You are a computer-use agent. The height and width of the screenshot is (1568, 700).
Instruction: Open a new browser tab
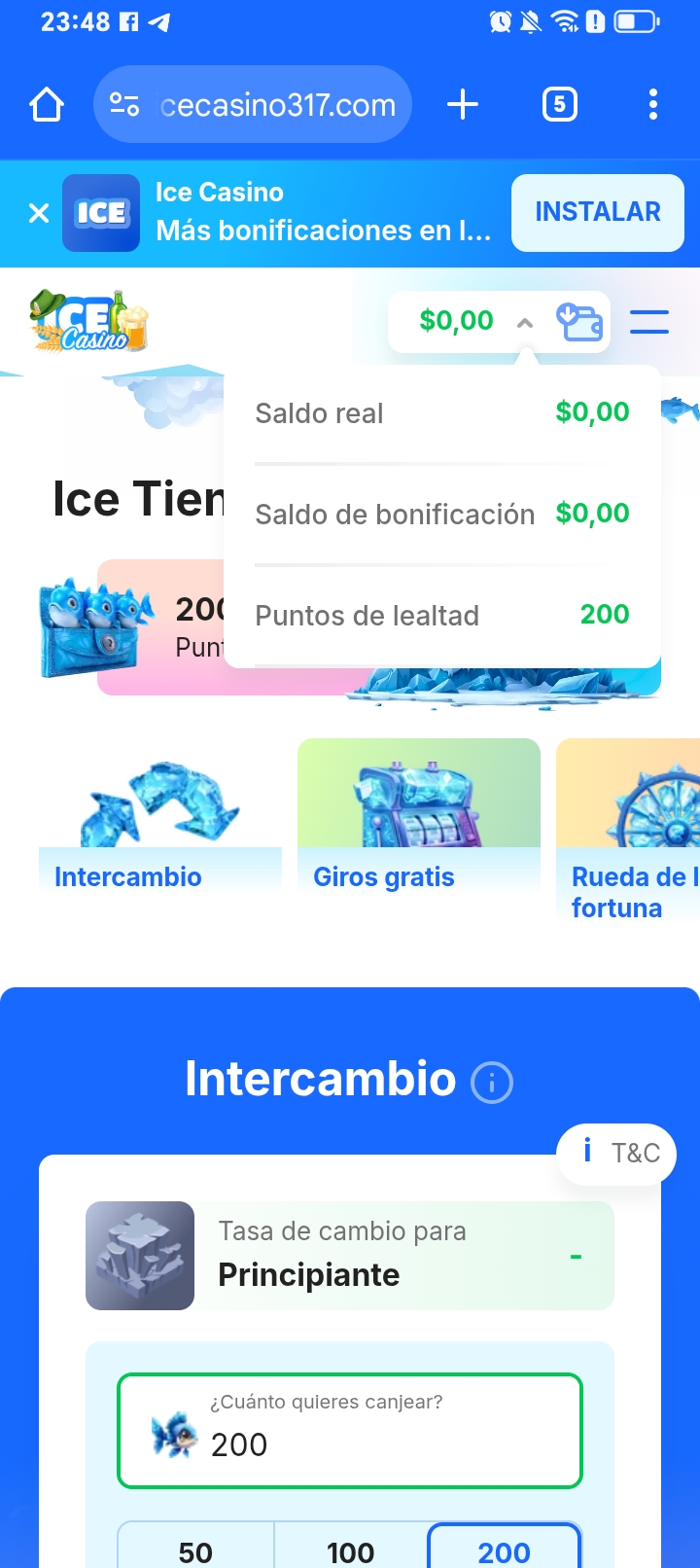coord(463,104)
